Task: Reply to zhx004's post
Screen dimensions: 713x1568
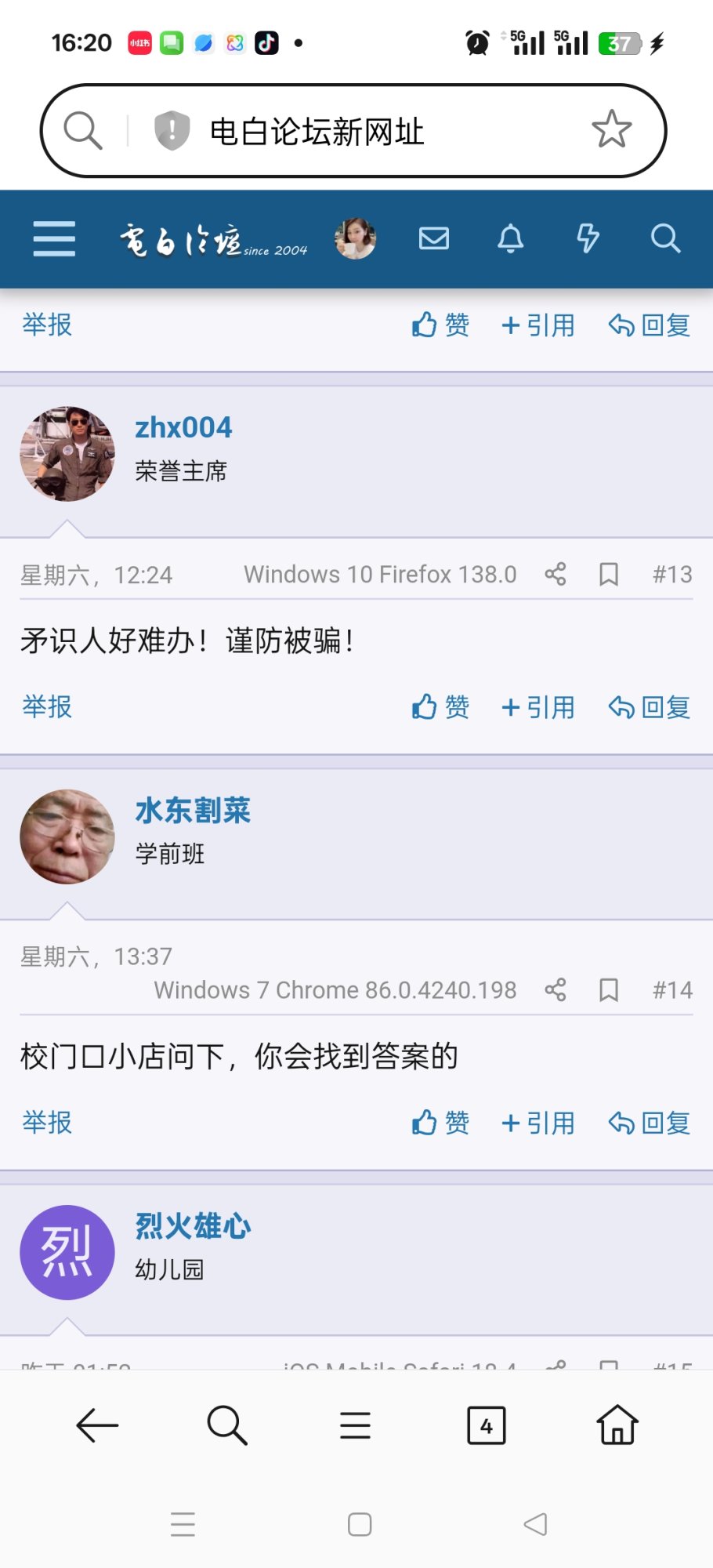Action: click(x=650, y=707)
